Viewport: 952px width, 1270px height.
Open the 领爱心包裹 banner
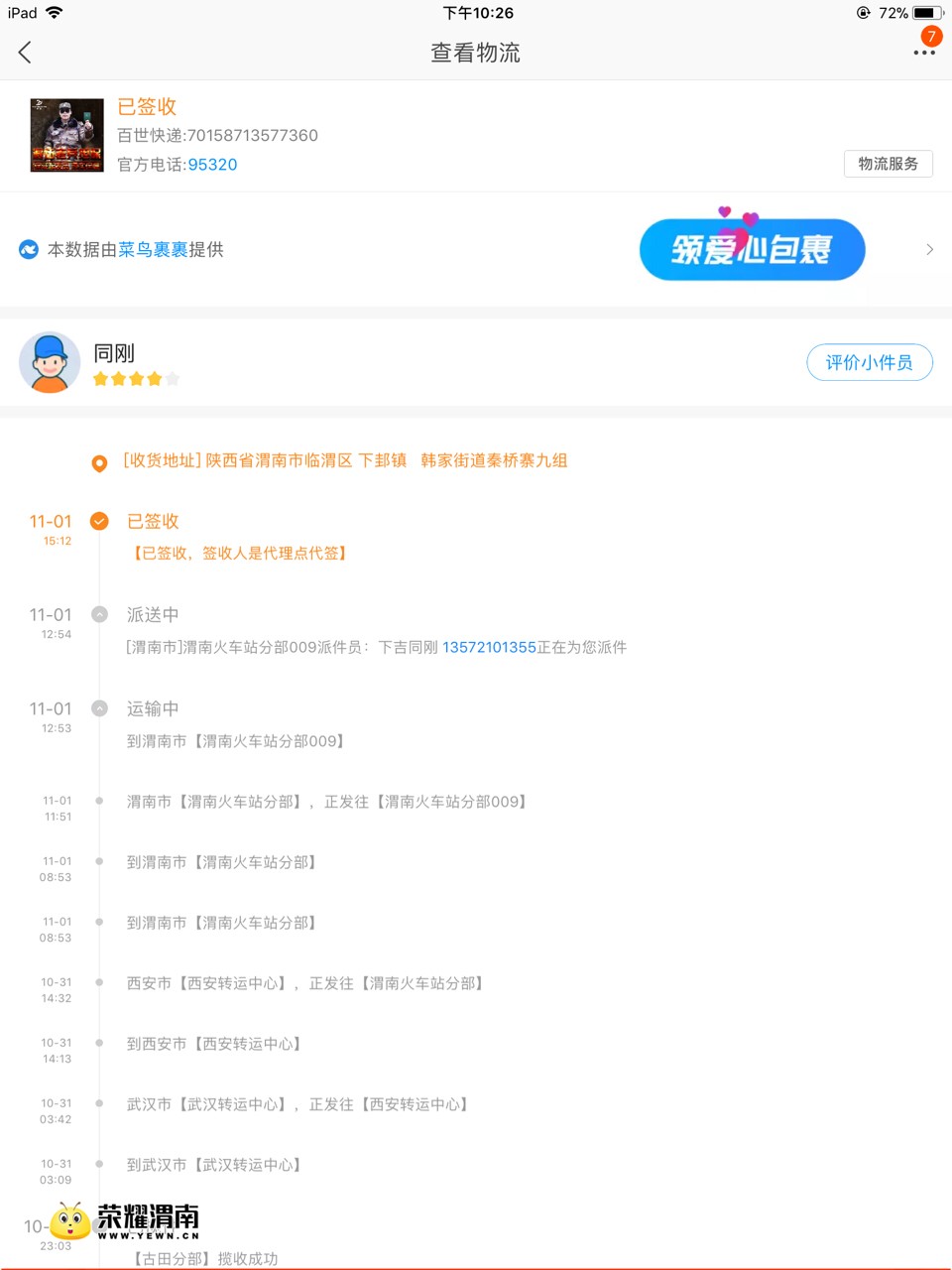pos(752,249)
